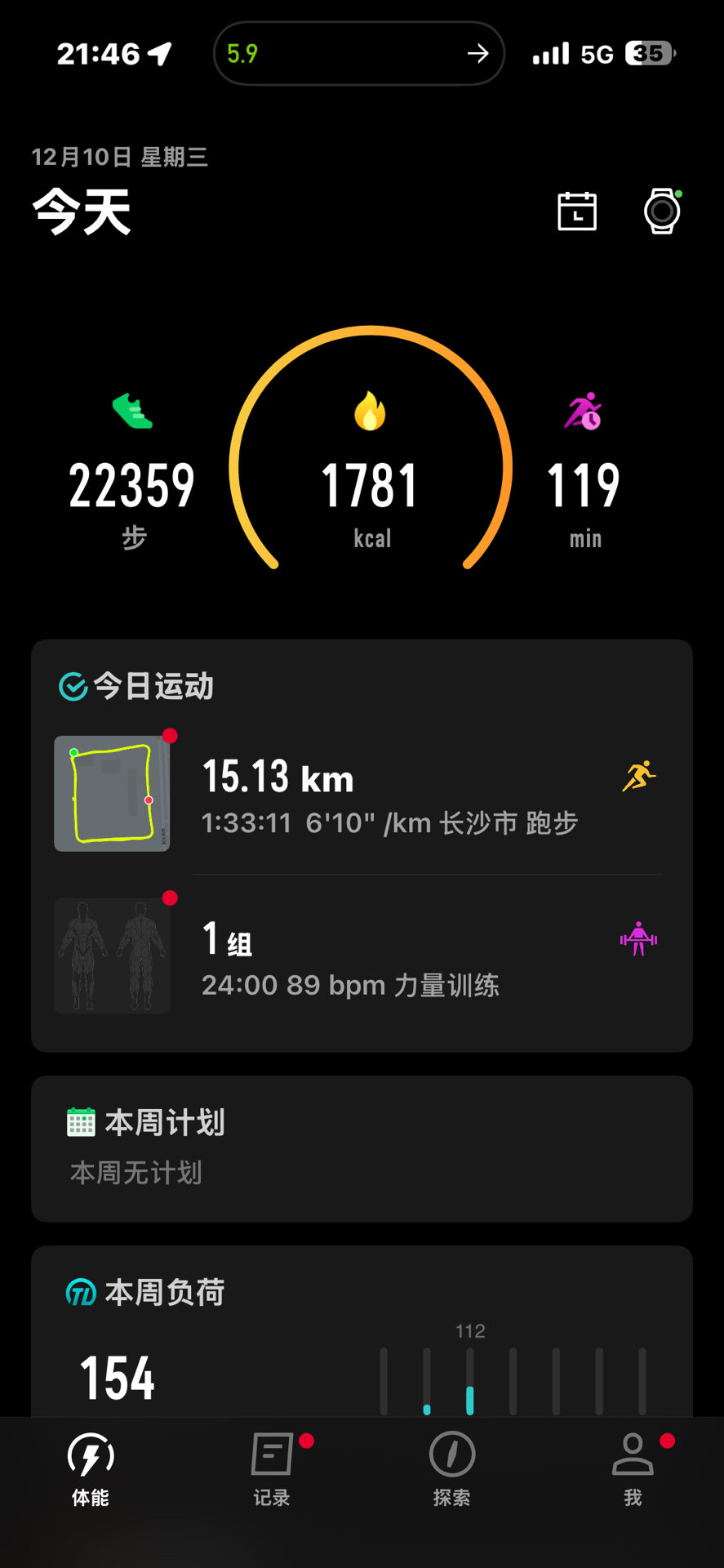Open the 本周计划 card
Viewport: 724px width, 1568px height.
click(362, 1148)
